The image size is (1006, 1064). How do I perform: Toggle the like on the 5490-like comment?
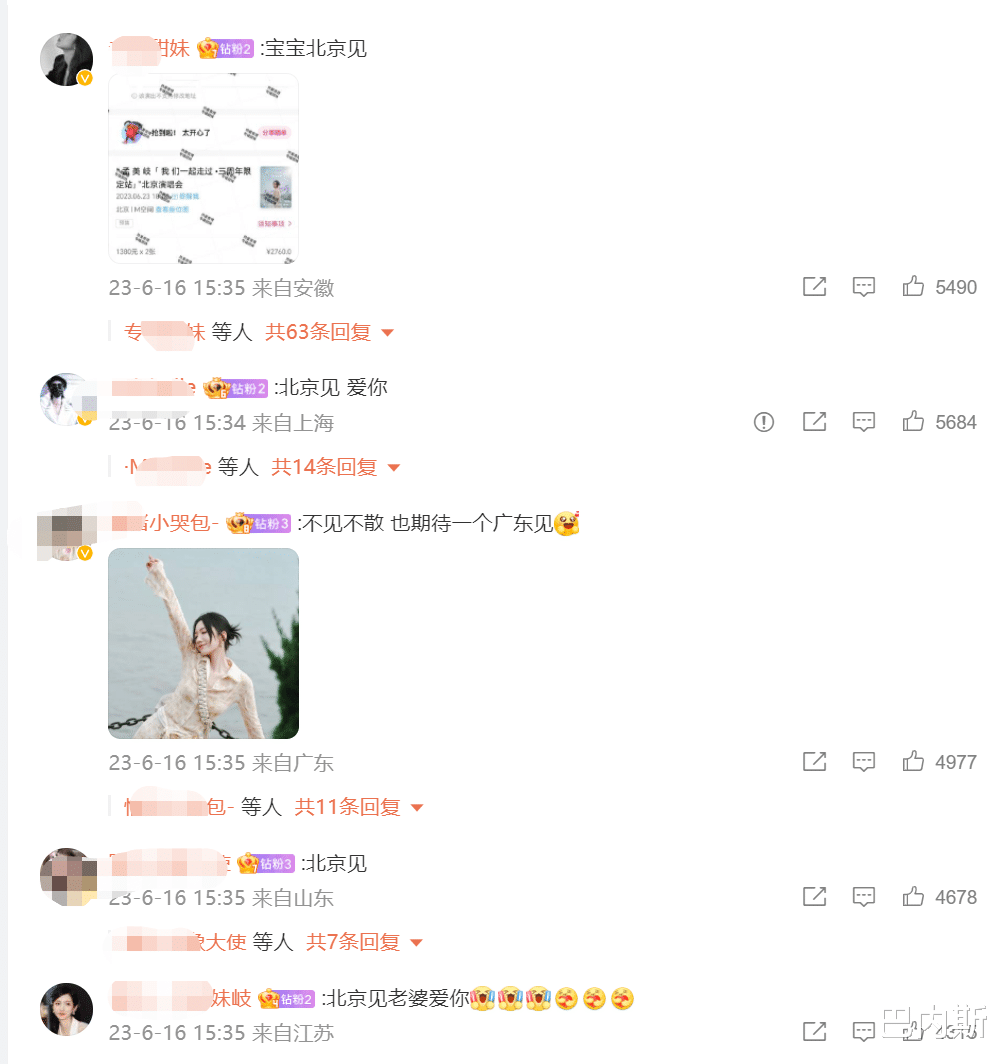coord(912,287)
